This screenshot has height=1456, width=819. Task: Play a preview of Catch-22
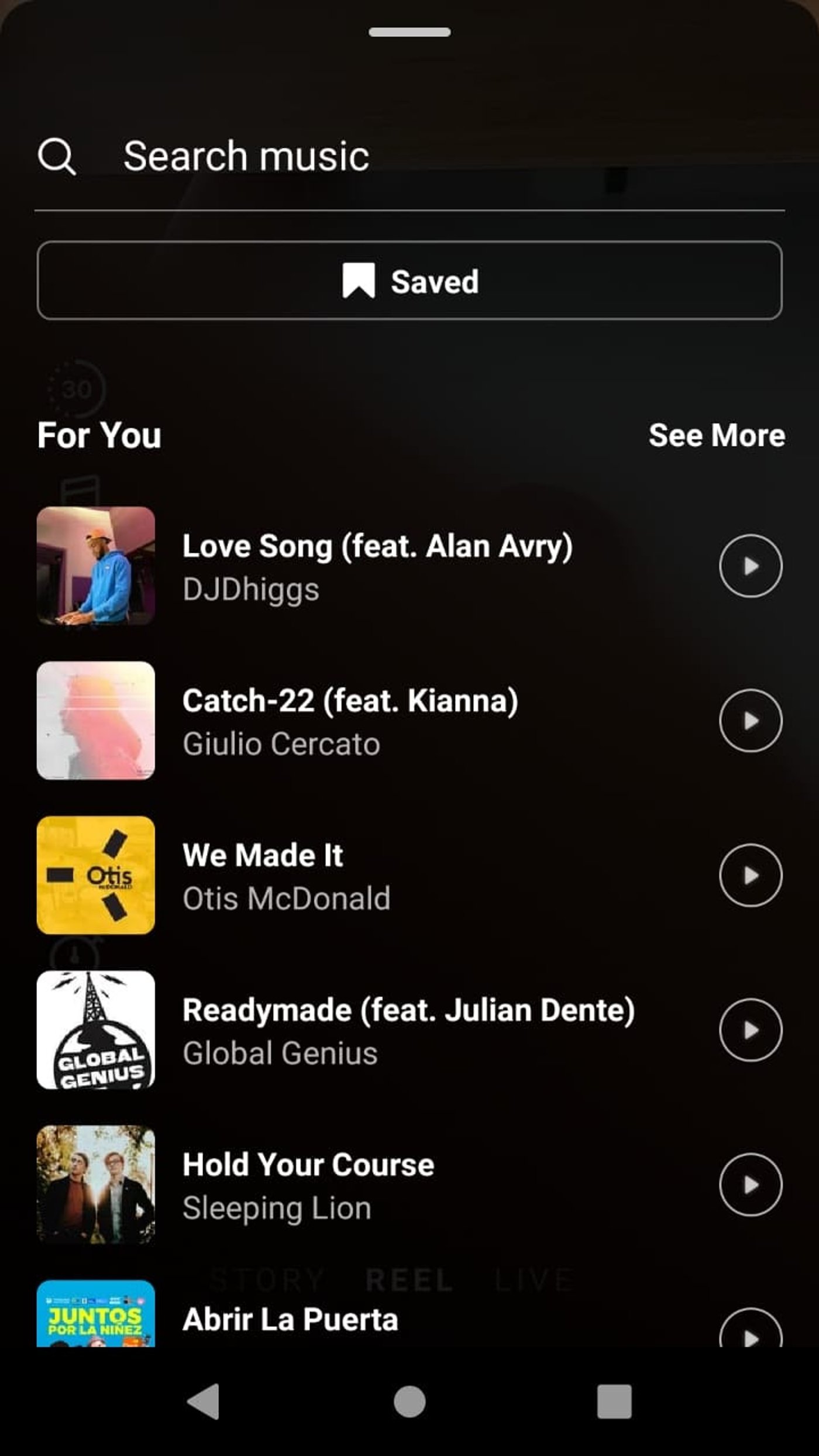(x=750, y=721)
